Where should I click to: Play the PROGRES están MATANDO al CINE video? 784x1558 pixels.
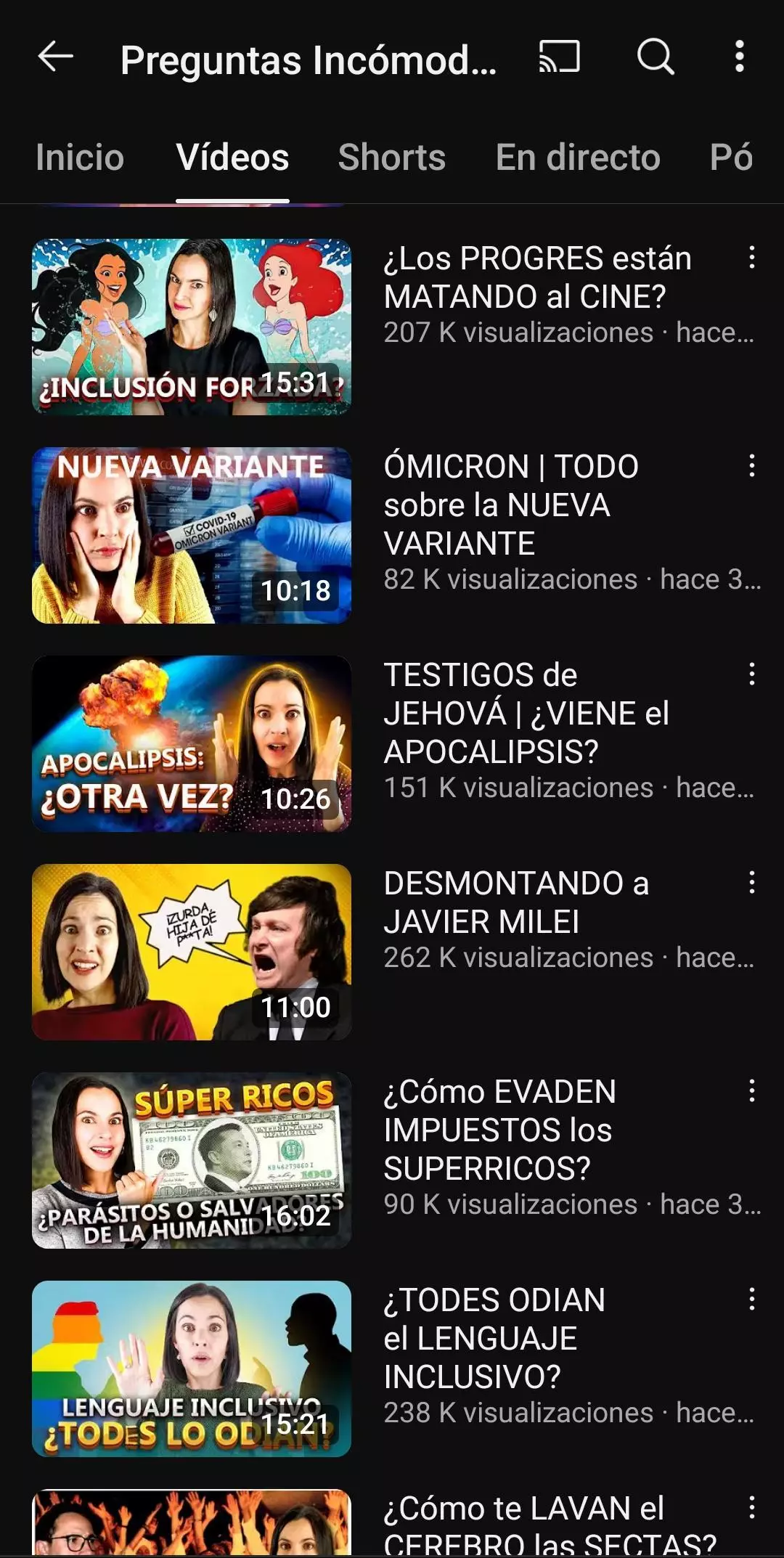click(x=192, y=327)
